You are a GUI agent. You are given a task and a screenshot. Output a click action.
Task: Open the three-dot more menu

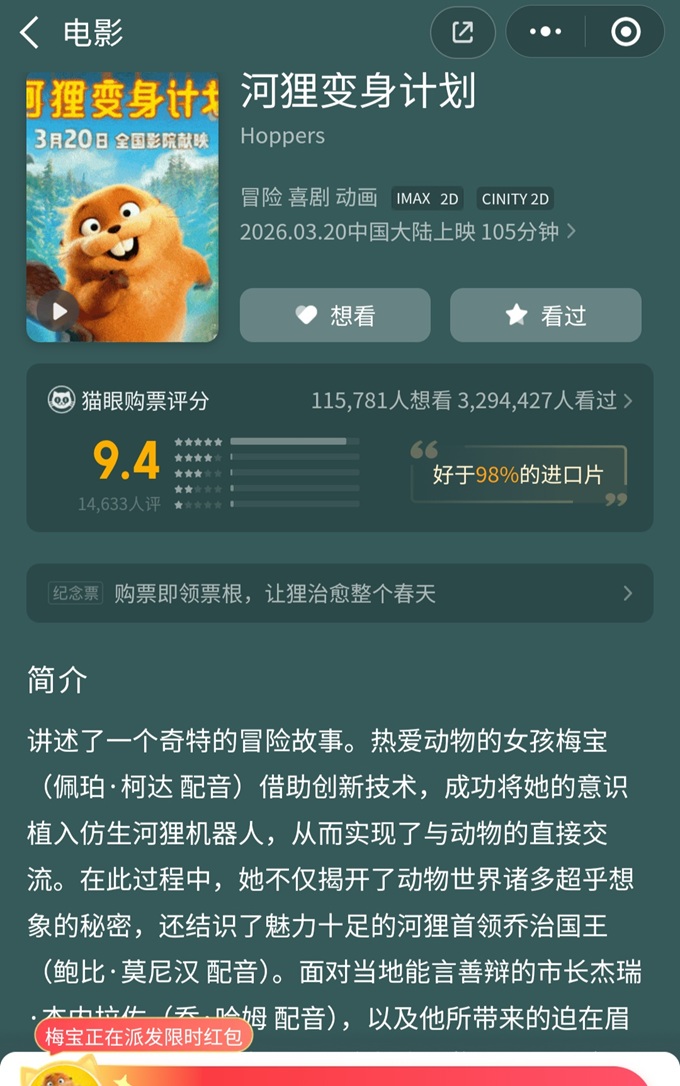545,32
